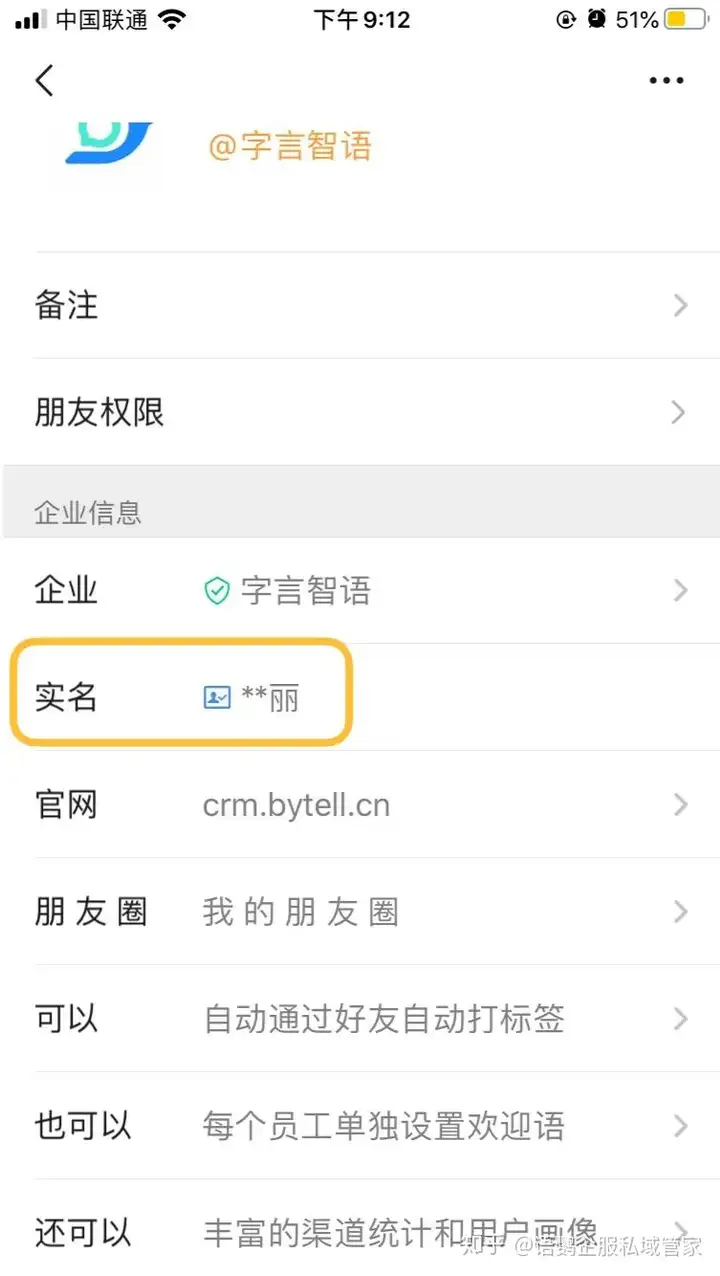View the 企业 字言智语 details
Viewport: 720px width, 1276px height.
tap(360, 591)
